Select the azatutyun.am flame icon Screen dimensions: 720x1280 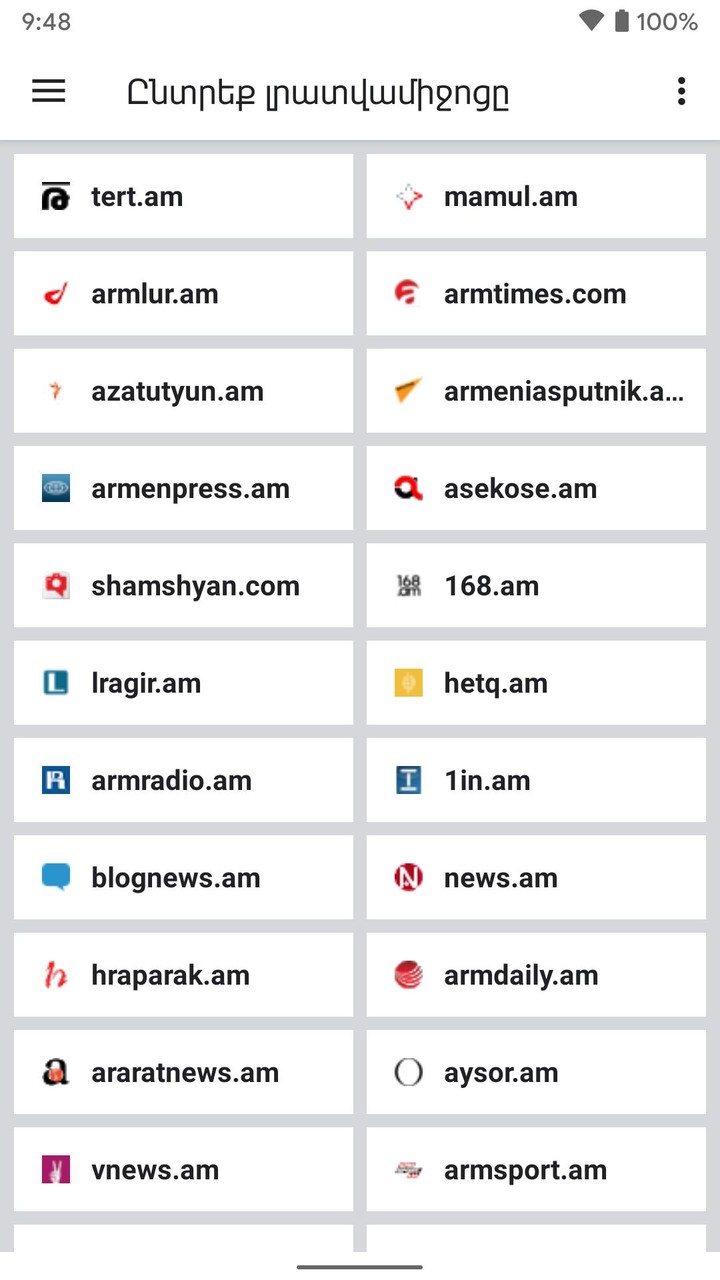(55, 391)
